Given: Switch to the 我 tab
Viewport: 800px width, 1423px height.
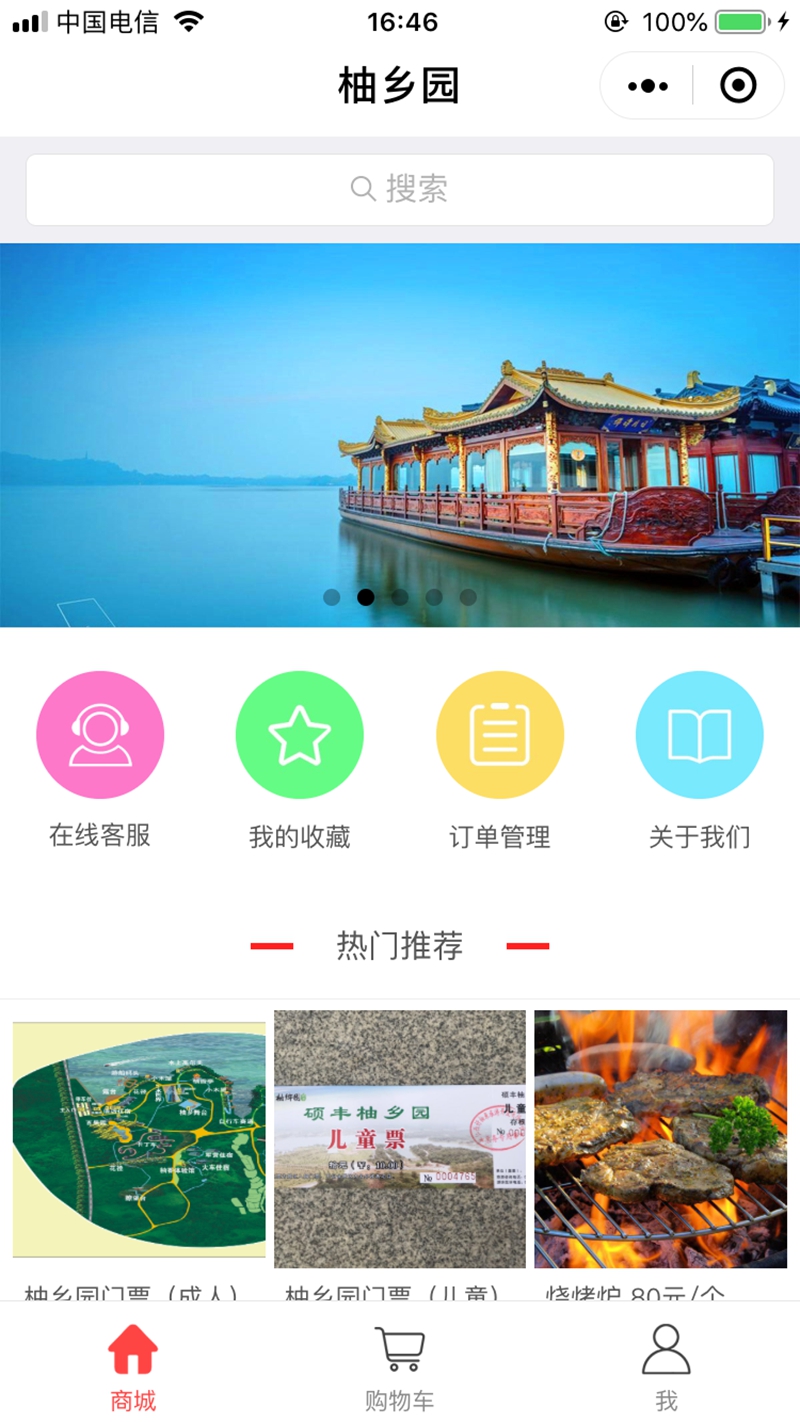Looking at the screenshot, I should (666, 1365).
